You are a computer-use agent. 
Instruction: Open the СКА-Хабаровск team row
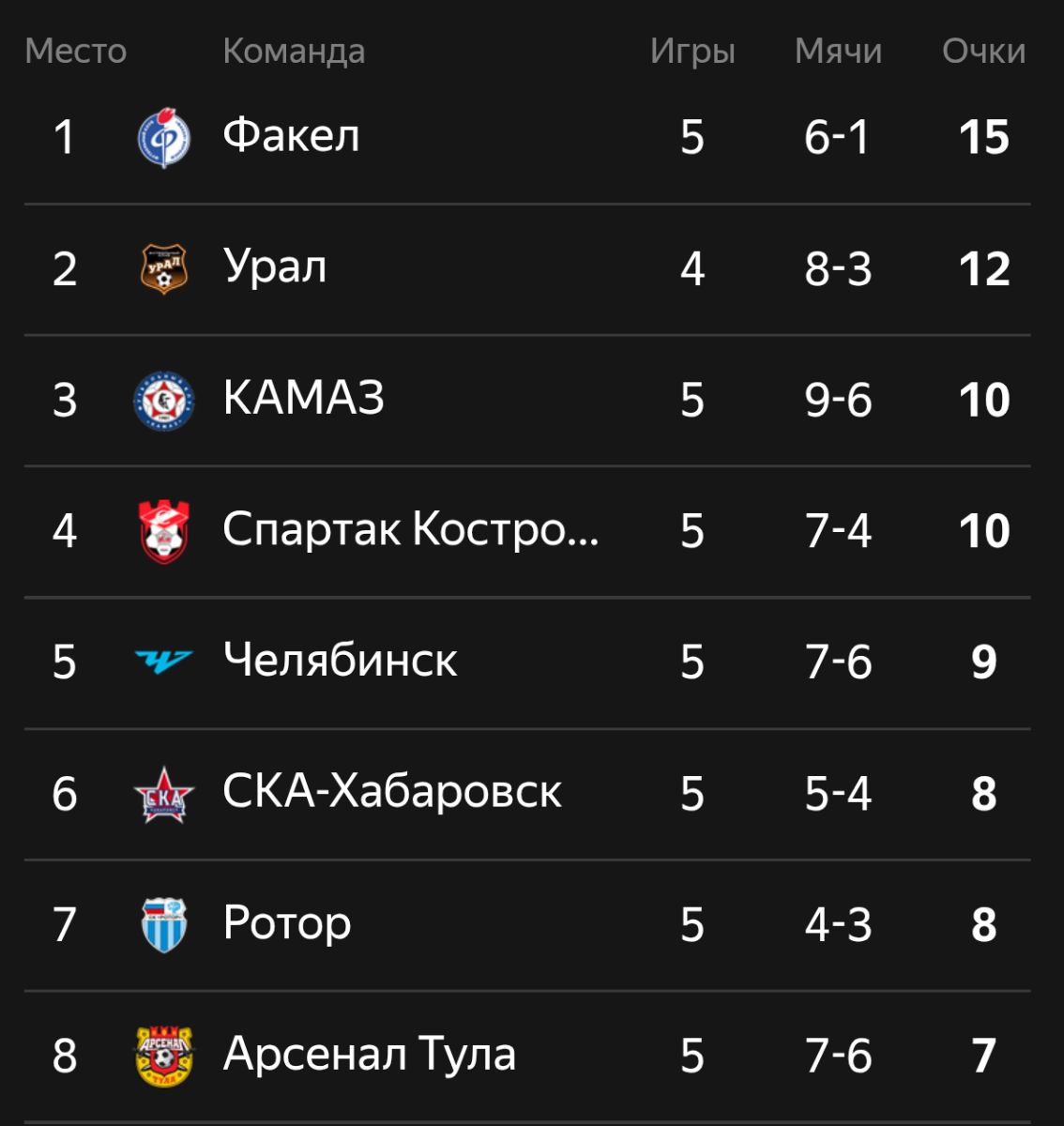coord(391,794)
